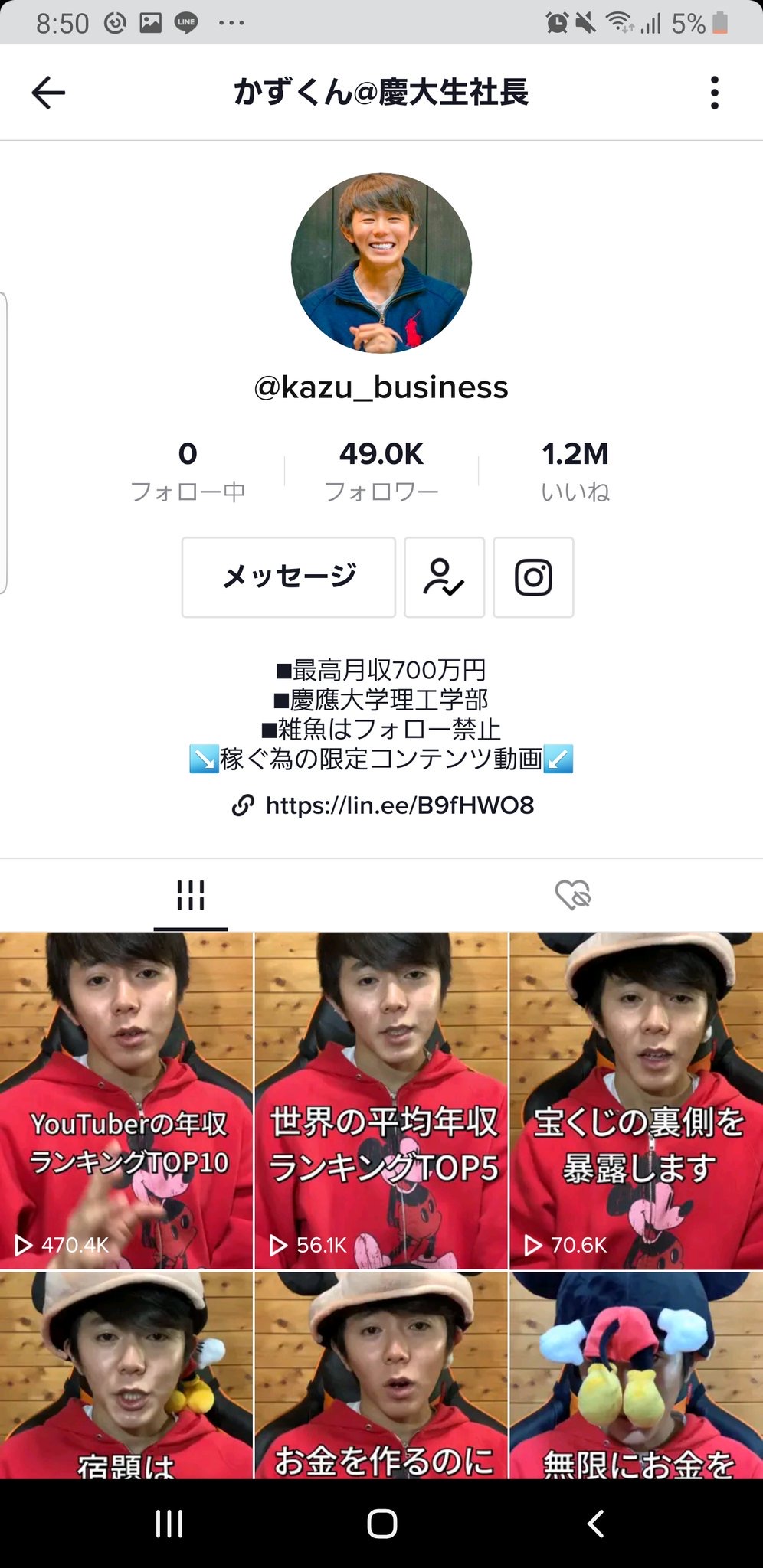Switch to the videos grid tab
Image resolution: width=763 pixels, height=1568 pixels.
point(191,894)
